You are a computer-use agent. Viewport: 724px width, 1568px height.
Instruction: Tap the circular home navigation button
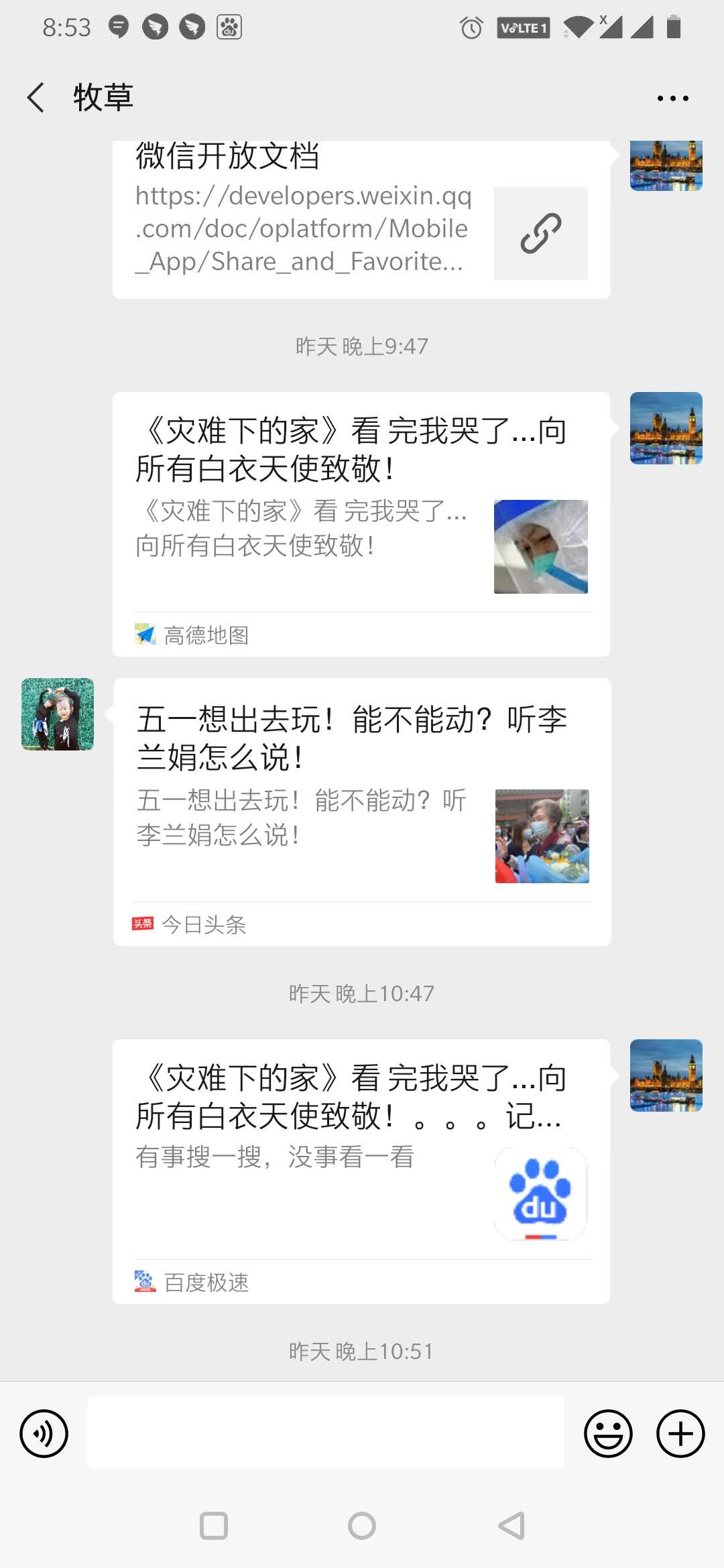coord(361,1526)
